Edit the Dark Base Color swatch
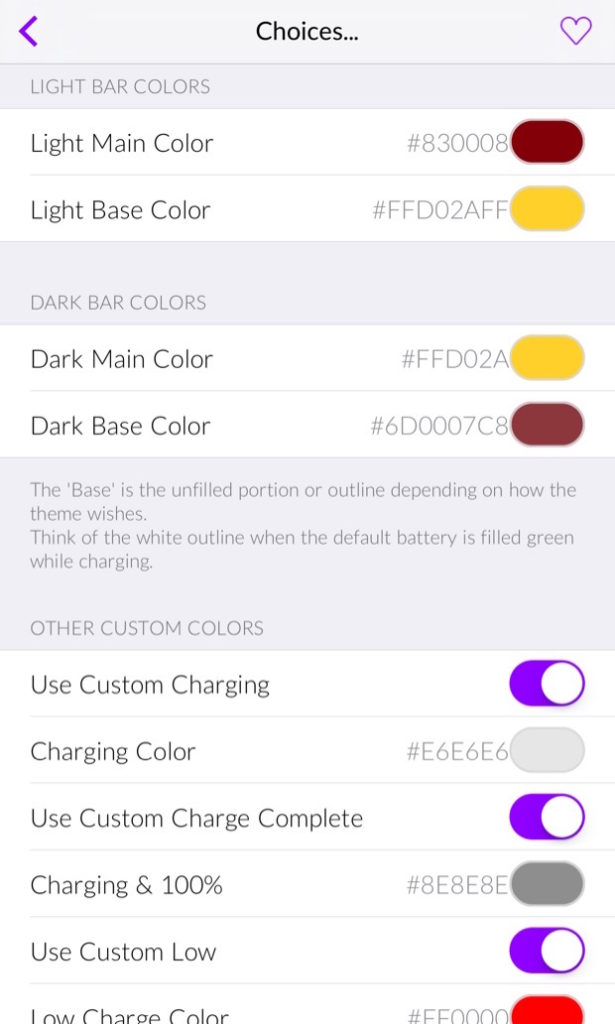The width and height of the screenshot is (615, 1024). (547, 425)
